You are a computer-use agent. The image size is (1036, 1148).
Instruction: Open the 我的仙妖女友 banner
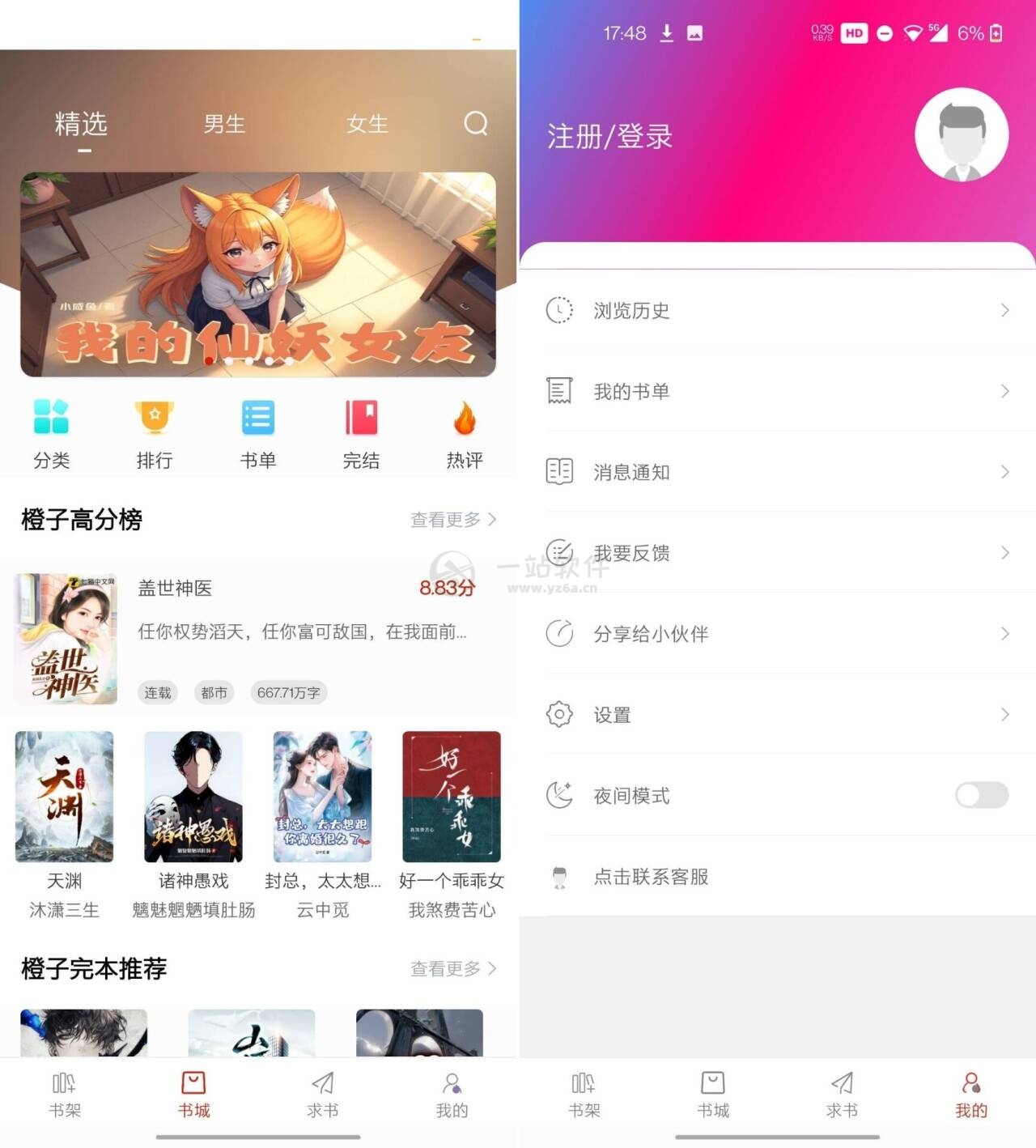(257, 274)
